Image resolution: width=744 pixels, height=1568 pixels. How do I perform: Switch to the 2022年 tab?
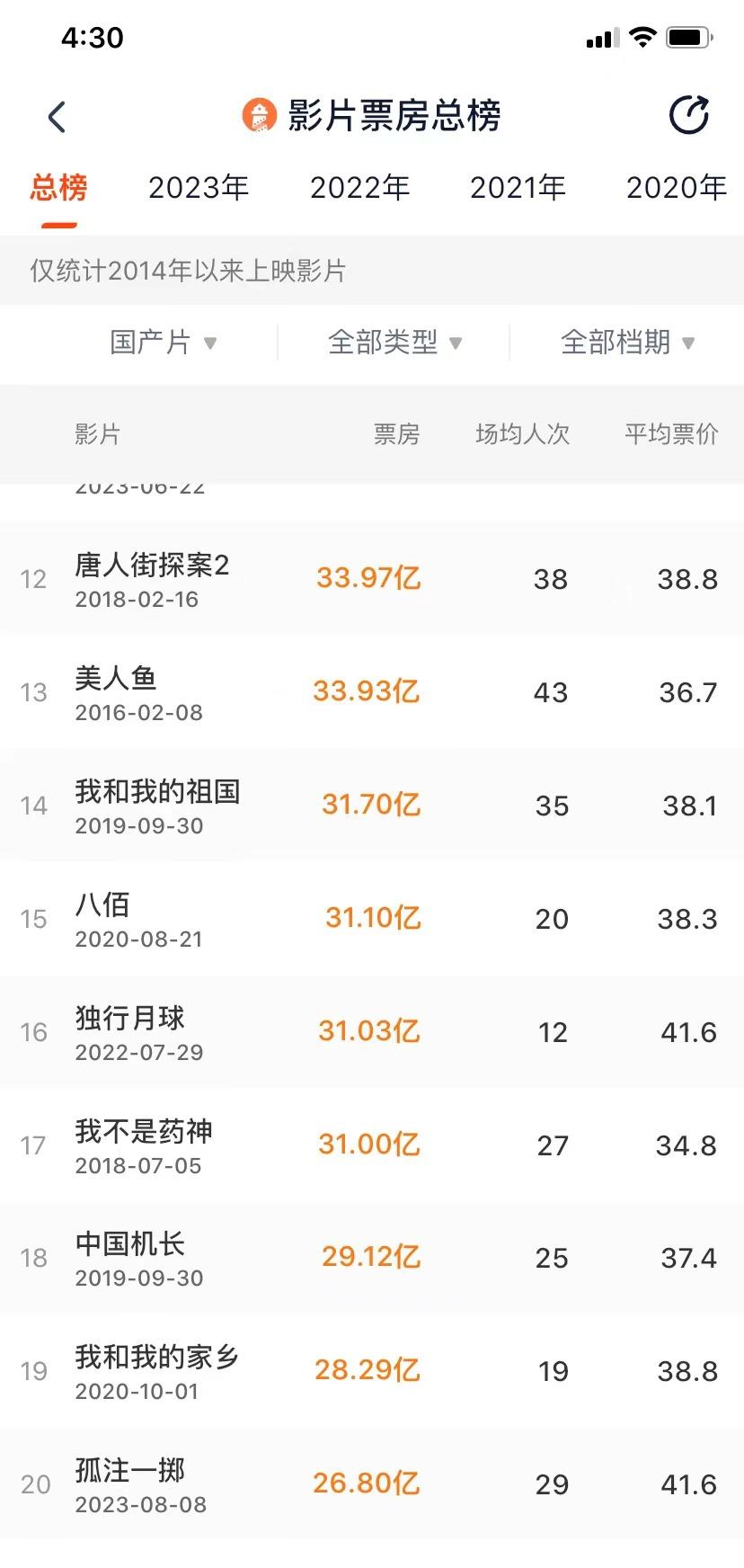(x=359, y=188)
